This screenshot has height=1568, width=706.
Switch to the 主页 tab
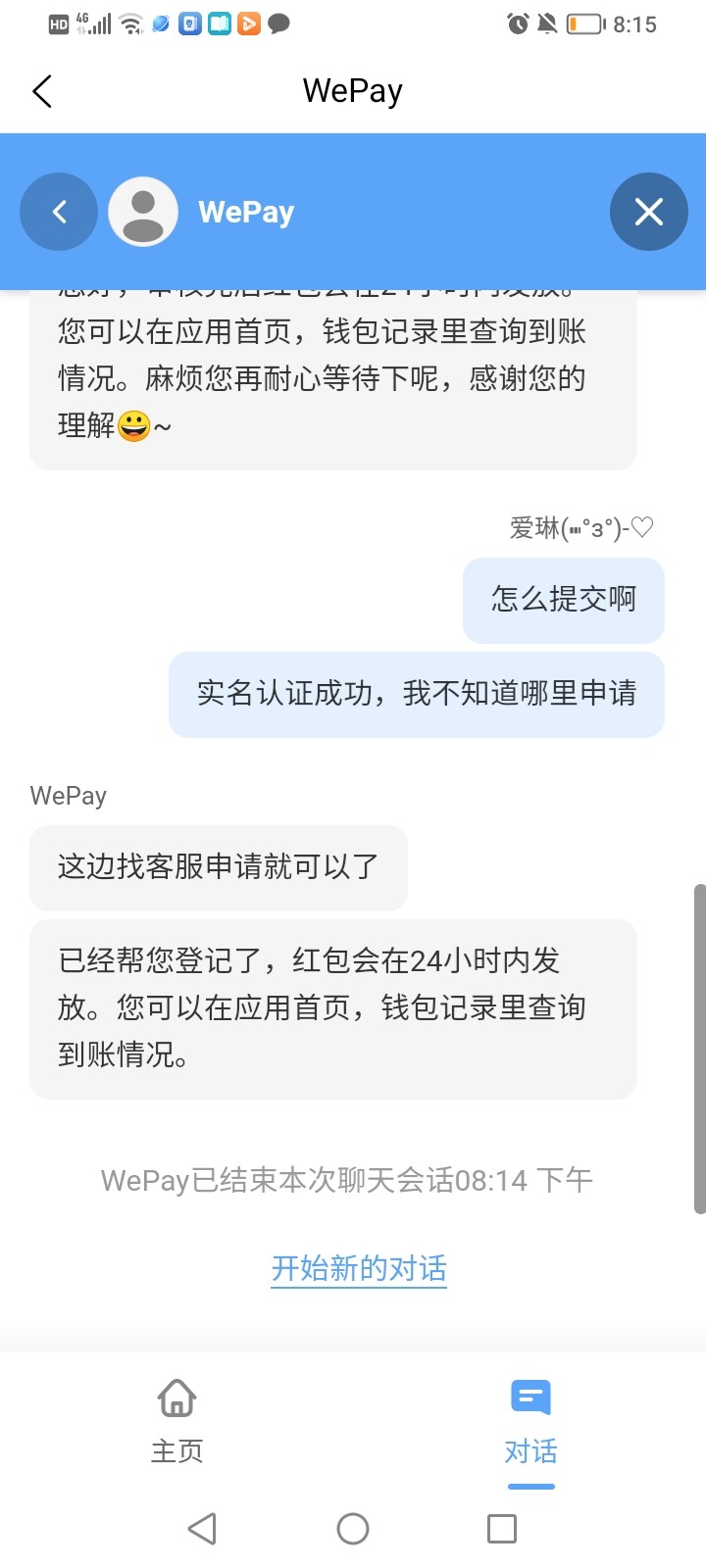coord(176,1421)
